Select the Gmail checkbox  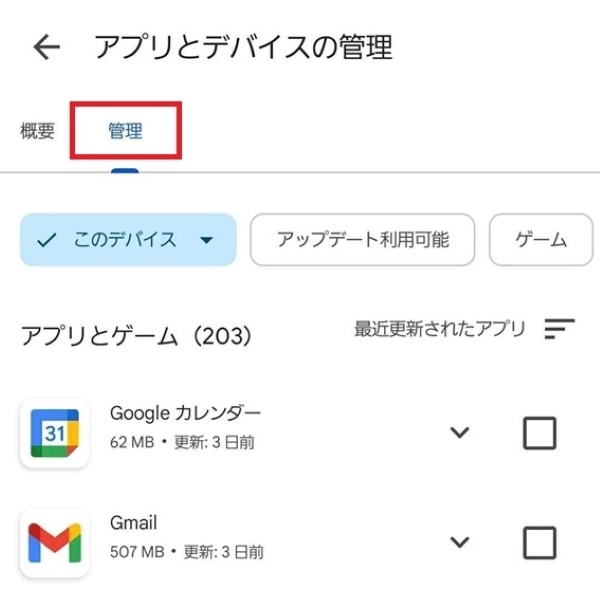(540, 542)
